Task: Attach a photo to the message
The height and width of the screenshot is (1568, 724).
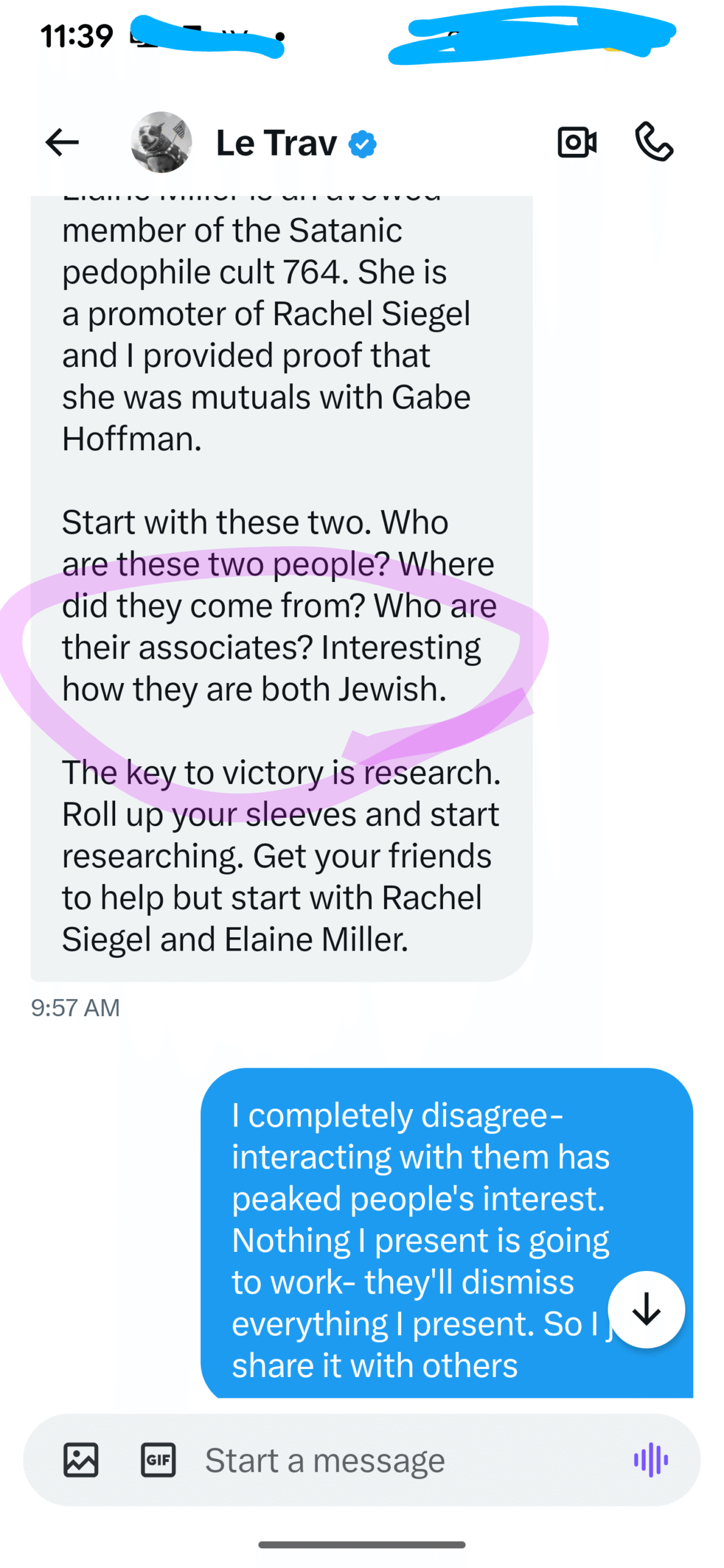Action: pos(81,1460)
